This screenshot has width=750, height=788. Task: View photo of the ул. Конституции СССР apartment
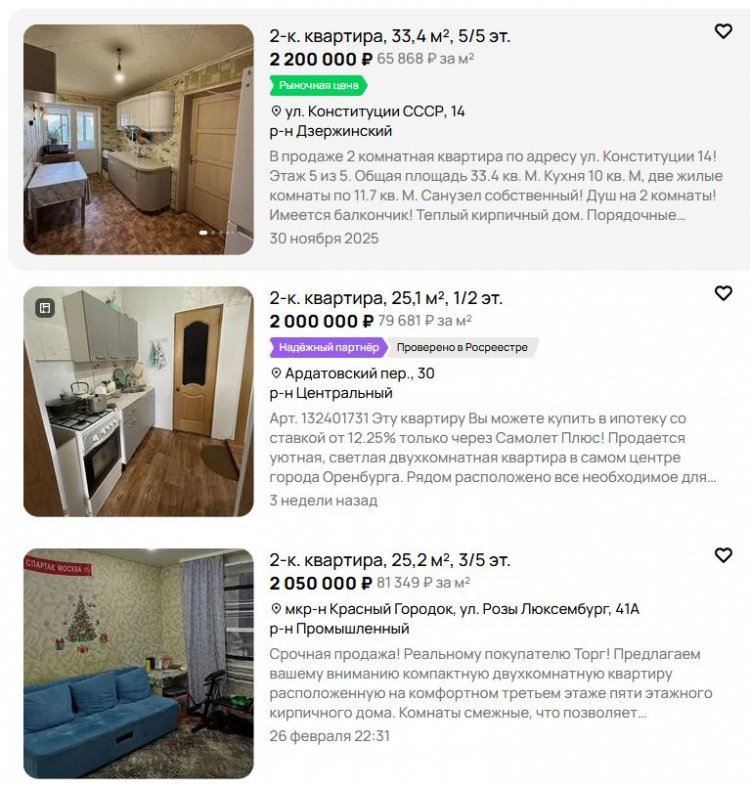[x=138, y=139]
